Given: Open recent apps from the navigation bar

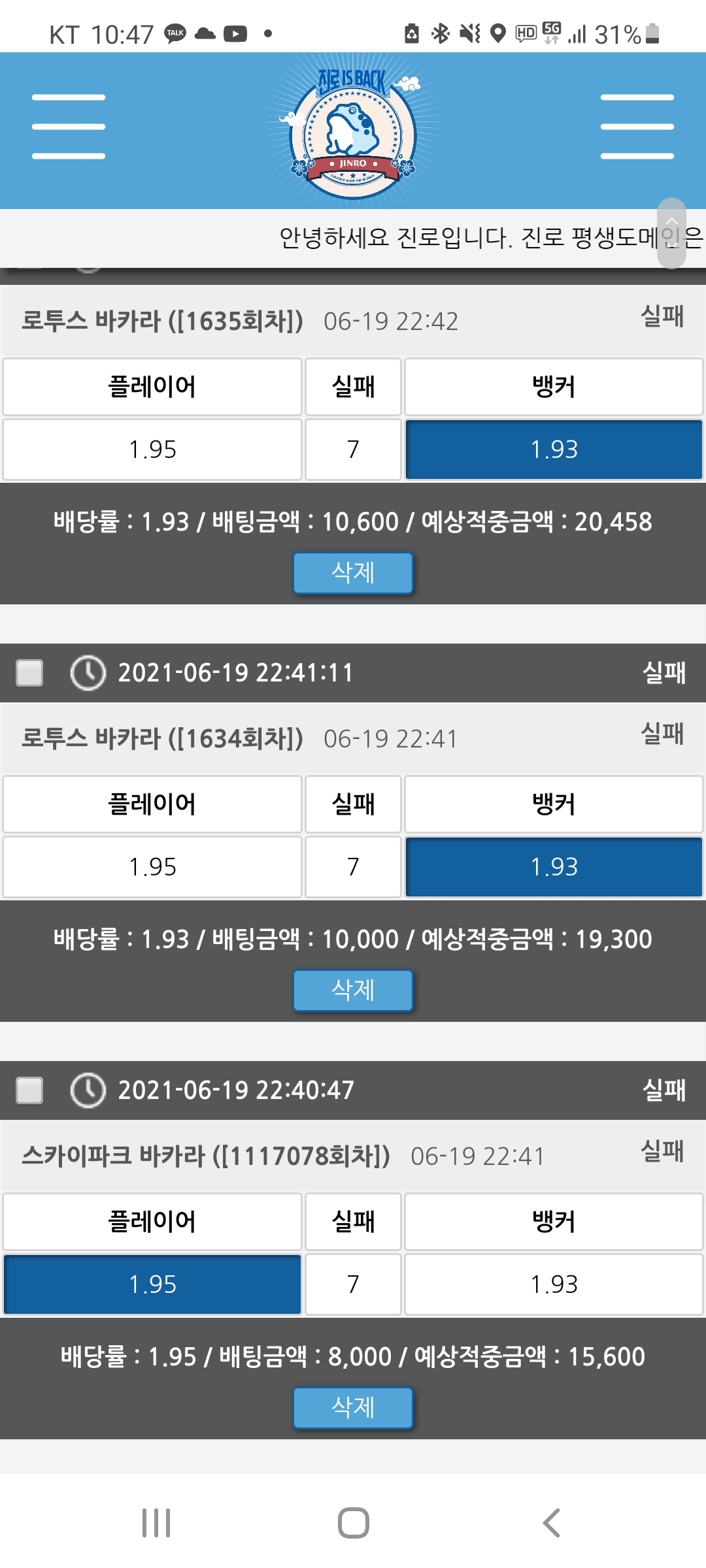Looking at the screenshot, I should click(x=156, y=1523).
